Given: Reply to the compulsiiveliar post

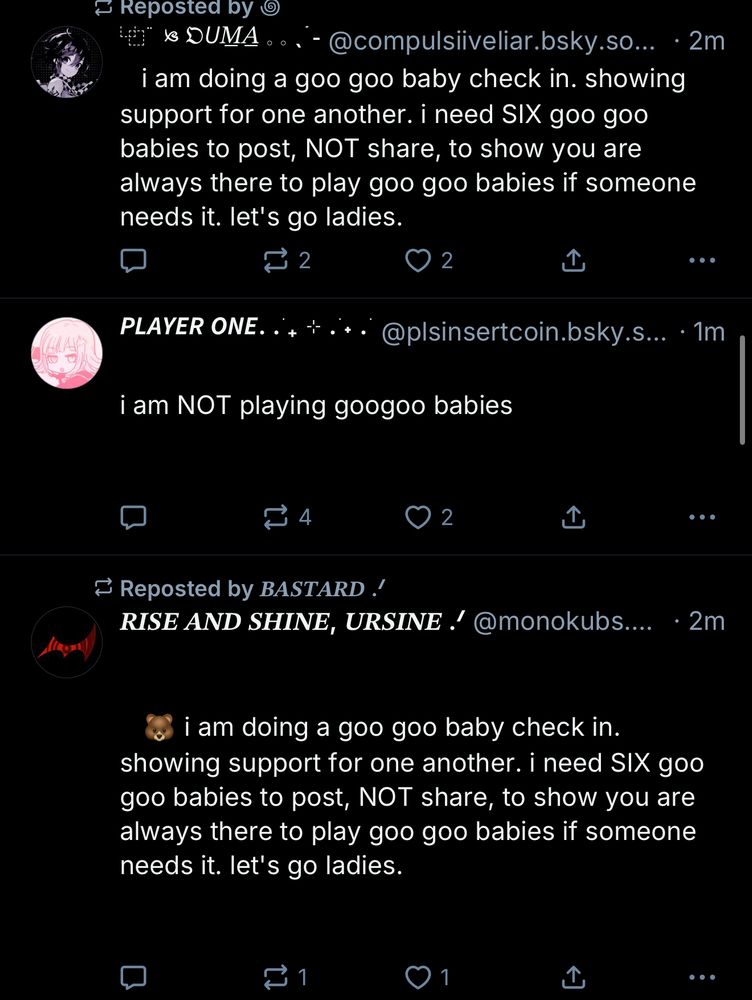Looking at the screenshot, I should pos(134,261).
